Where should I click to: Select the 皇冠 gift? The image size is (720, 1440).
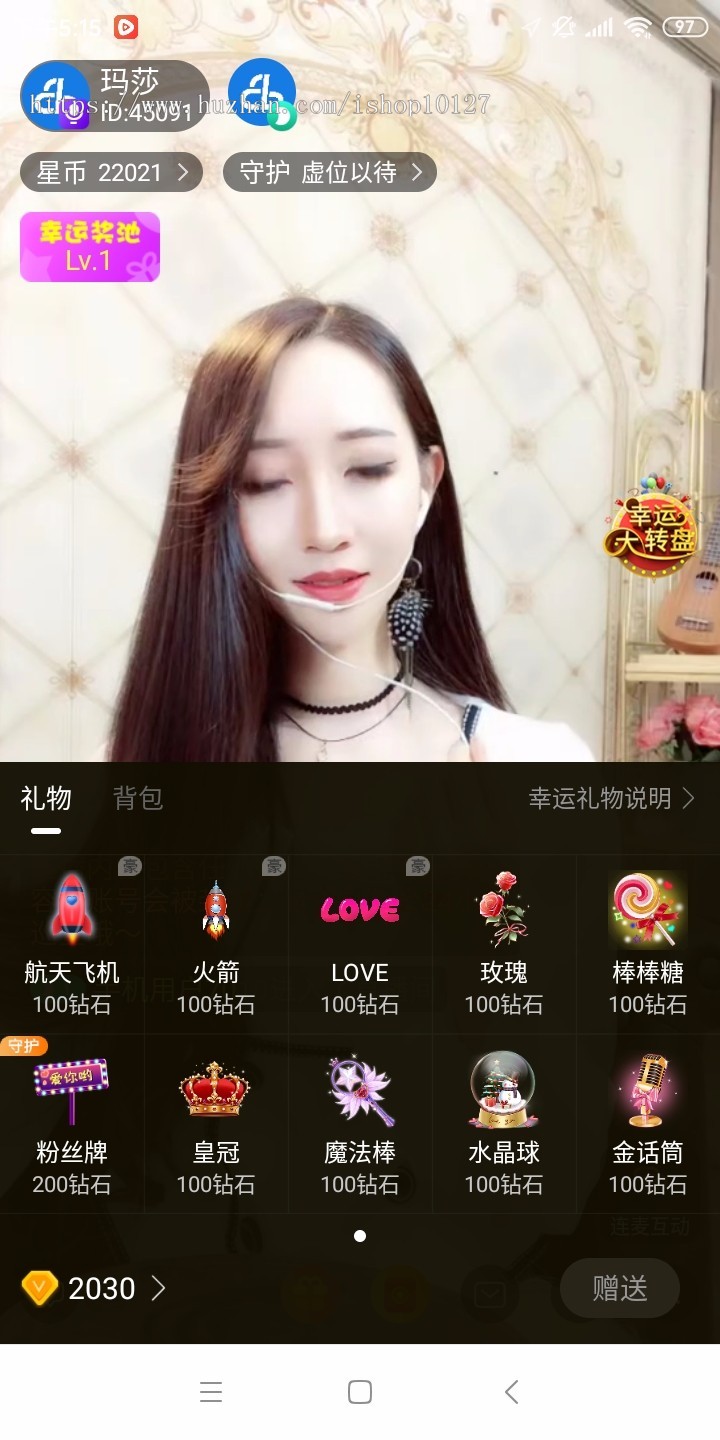pos(216,1122)
